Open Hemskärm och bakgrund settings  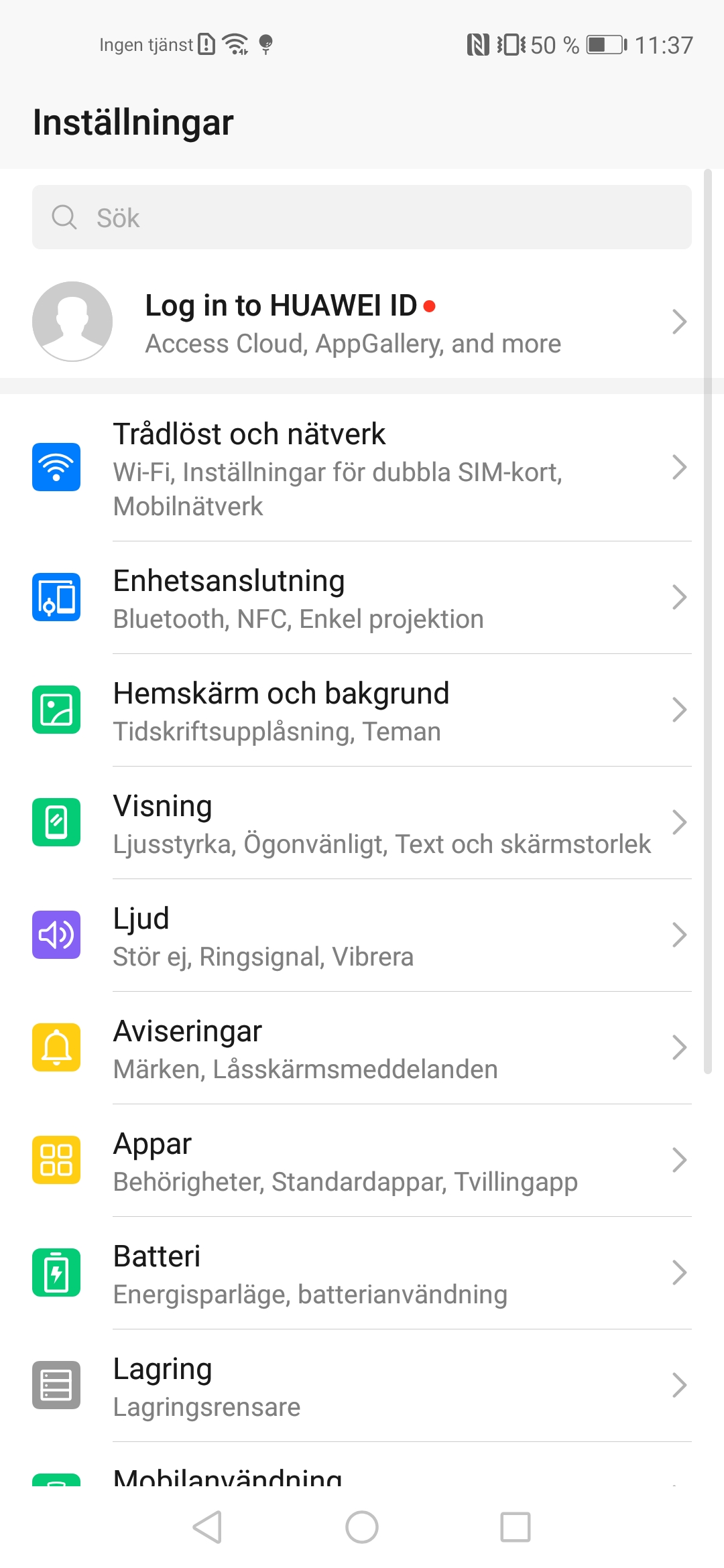click(362, 710)
